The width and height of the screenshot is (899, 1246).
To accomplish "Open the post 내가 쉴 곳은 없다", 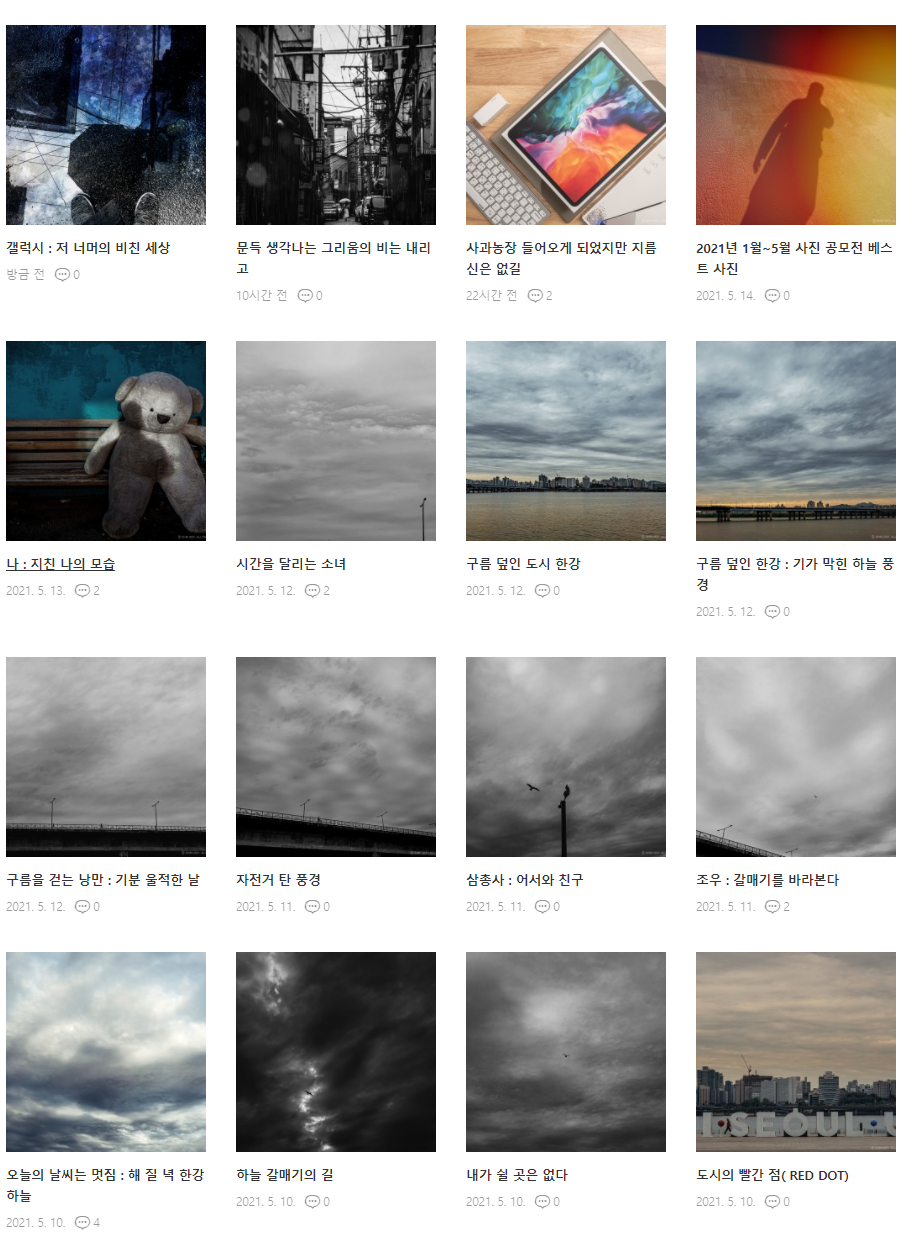I will pyautogui.click(x=517, y=1175).
